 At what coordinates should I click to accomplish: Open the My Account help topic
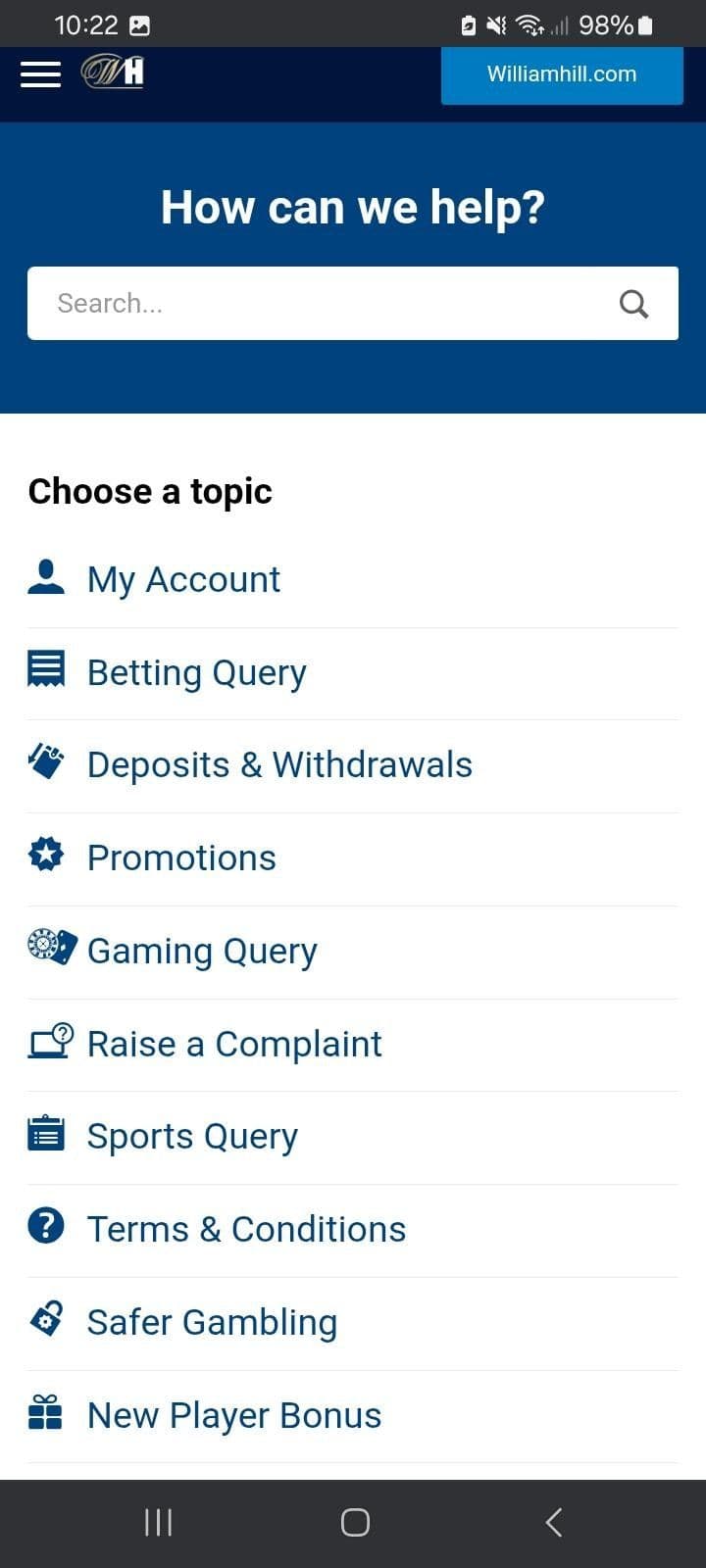(183, 578)
